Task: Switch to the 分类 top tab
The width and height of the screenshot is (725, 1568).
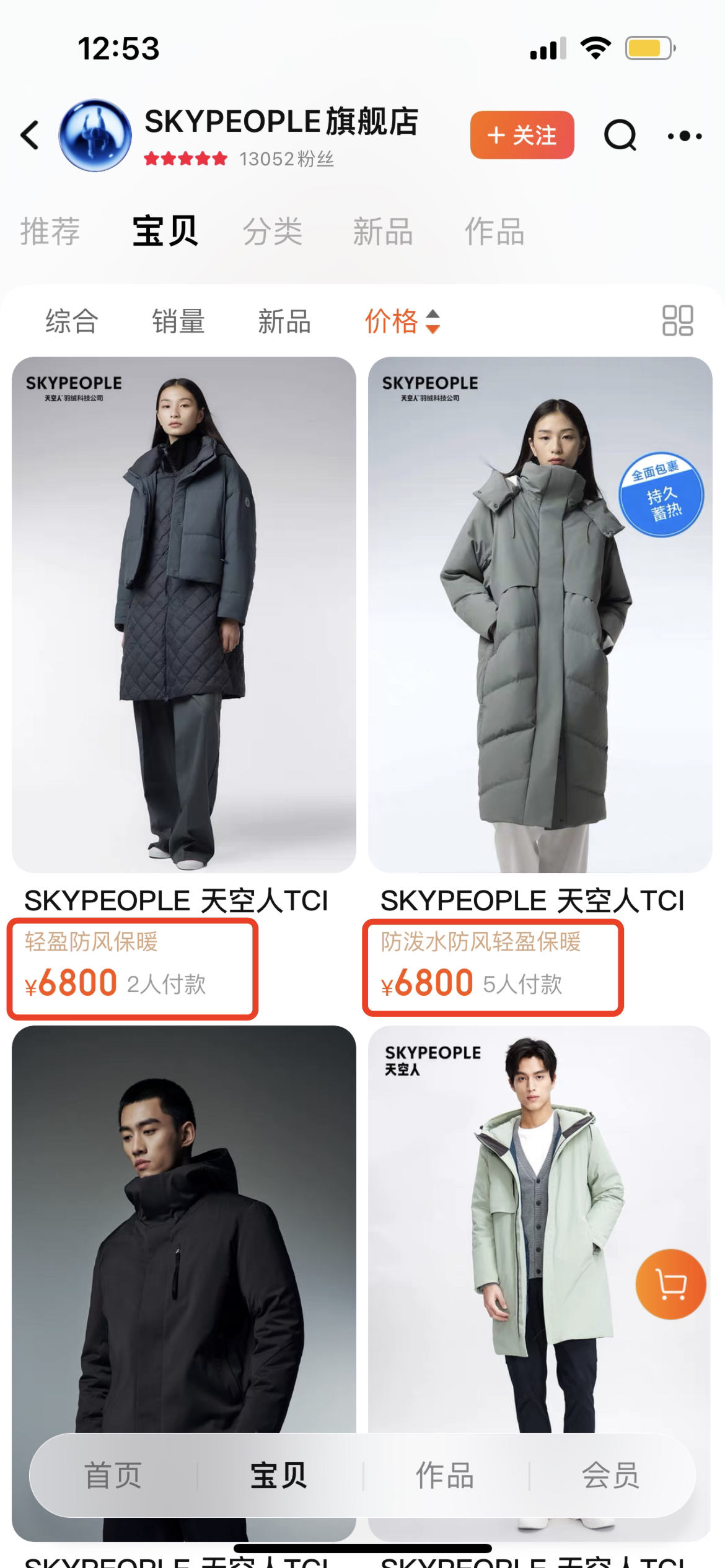Action: point(273,232)
